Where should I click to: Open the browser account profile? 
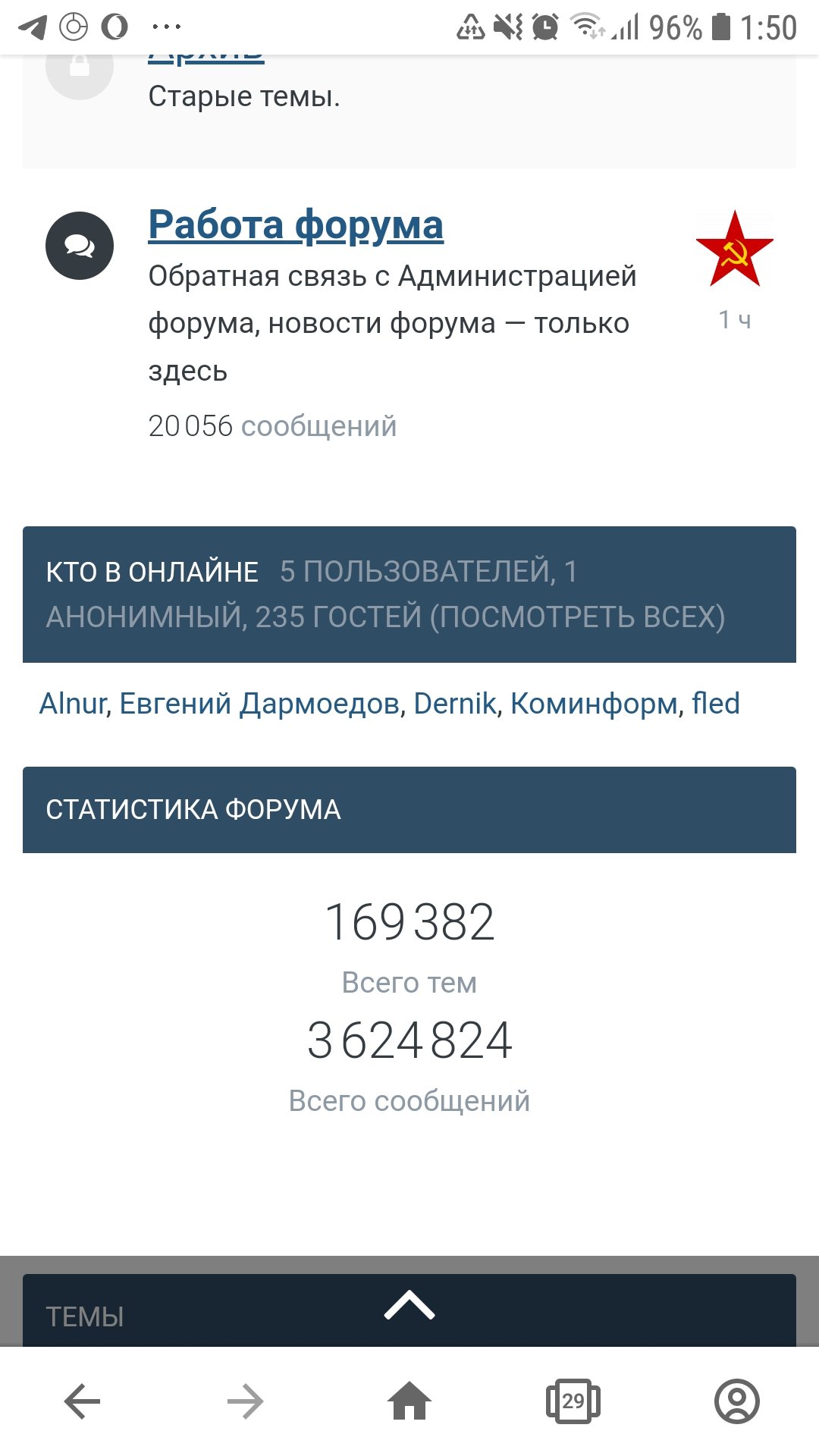[x=737, y=1401]
